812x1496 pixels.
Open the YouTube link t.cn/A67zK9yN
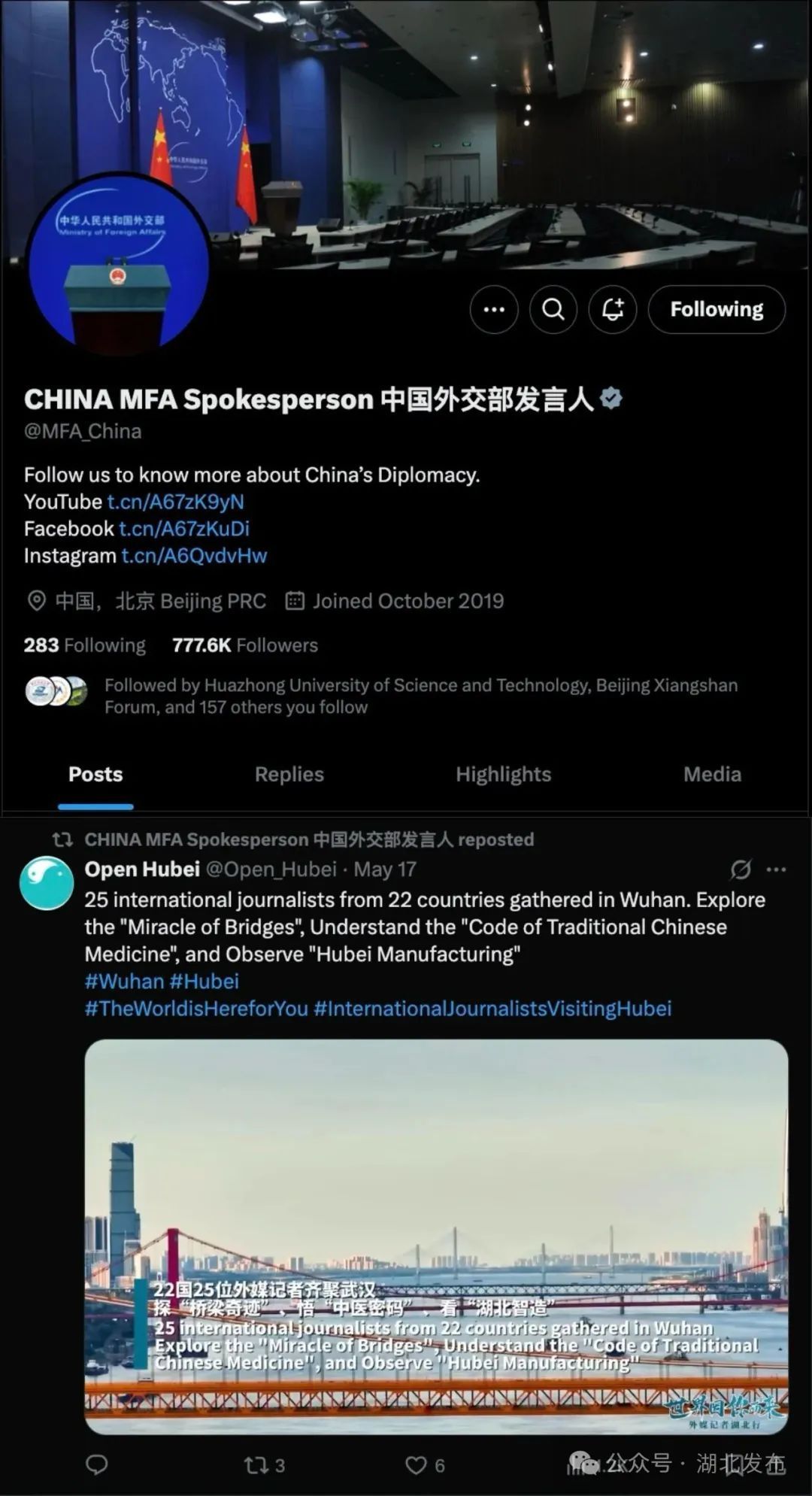point(175,502)
